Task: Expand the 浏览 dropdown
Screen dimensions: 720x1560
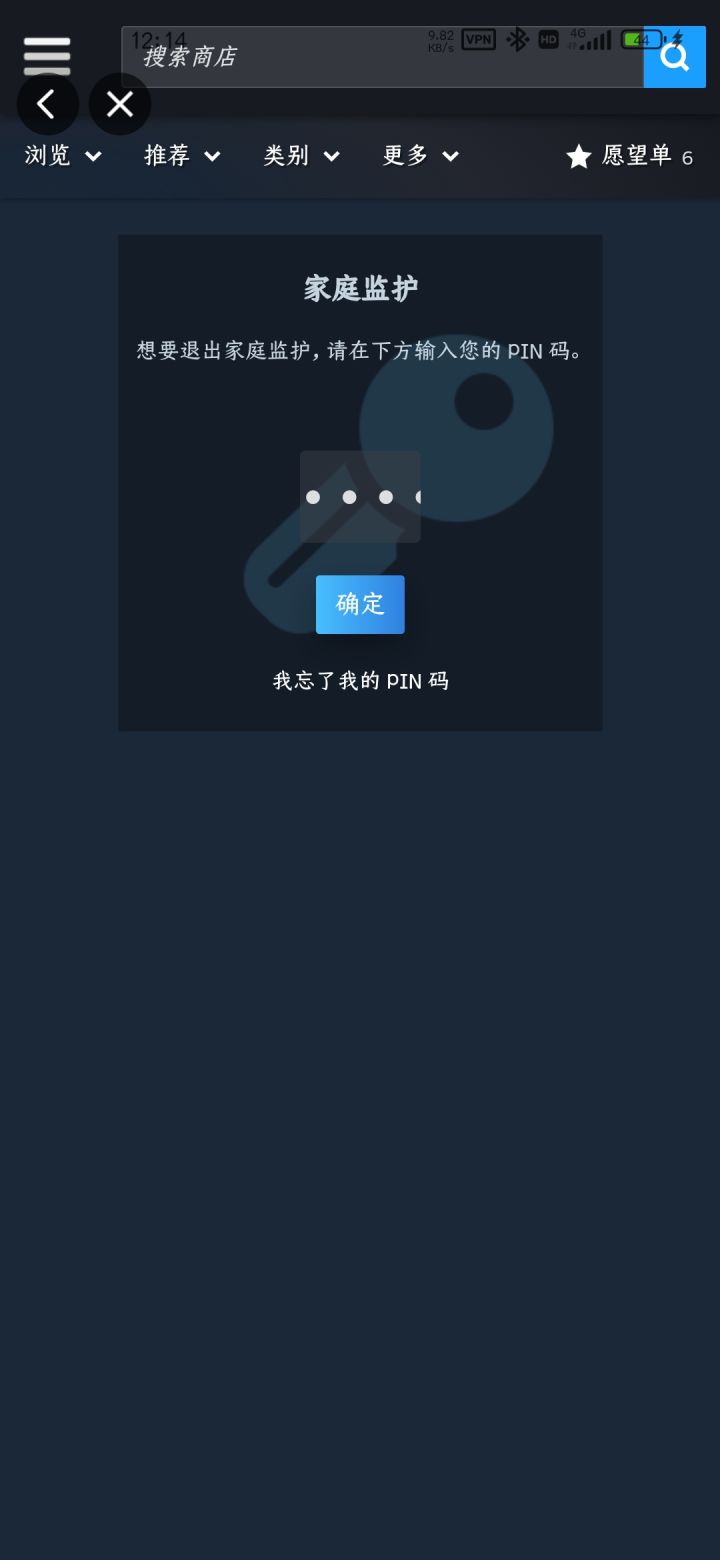Action: 63,156
